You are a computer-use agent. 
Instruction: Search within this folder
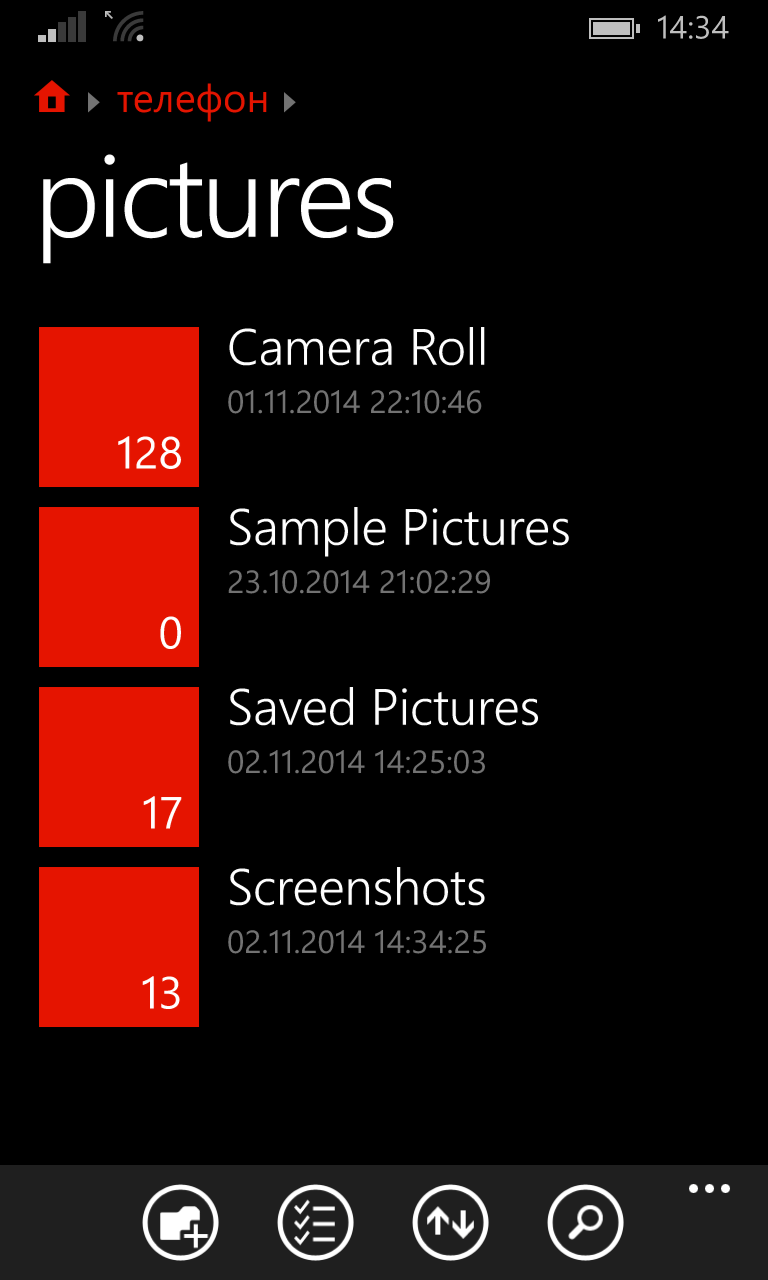point(586,1222)
